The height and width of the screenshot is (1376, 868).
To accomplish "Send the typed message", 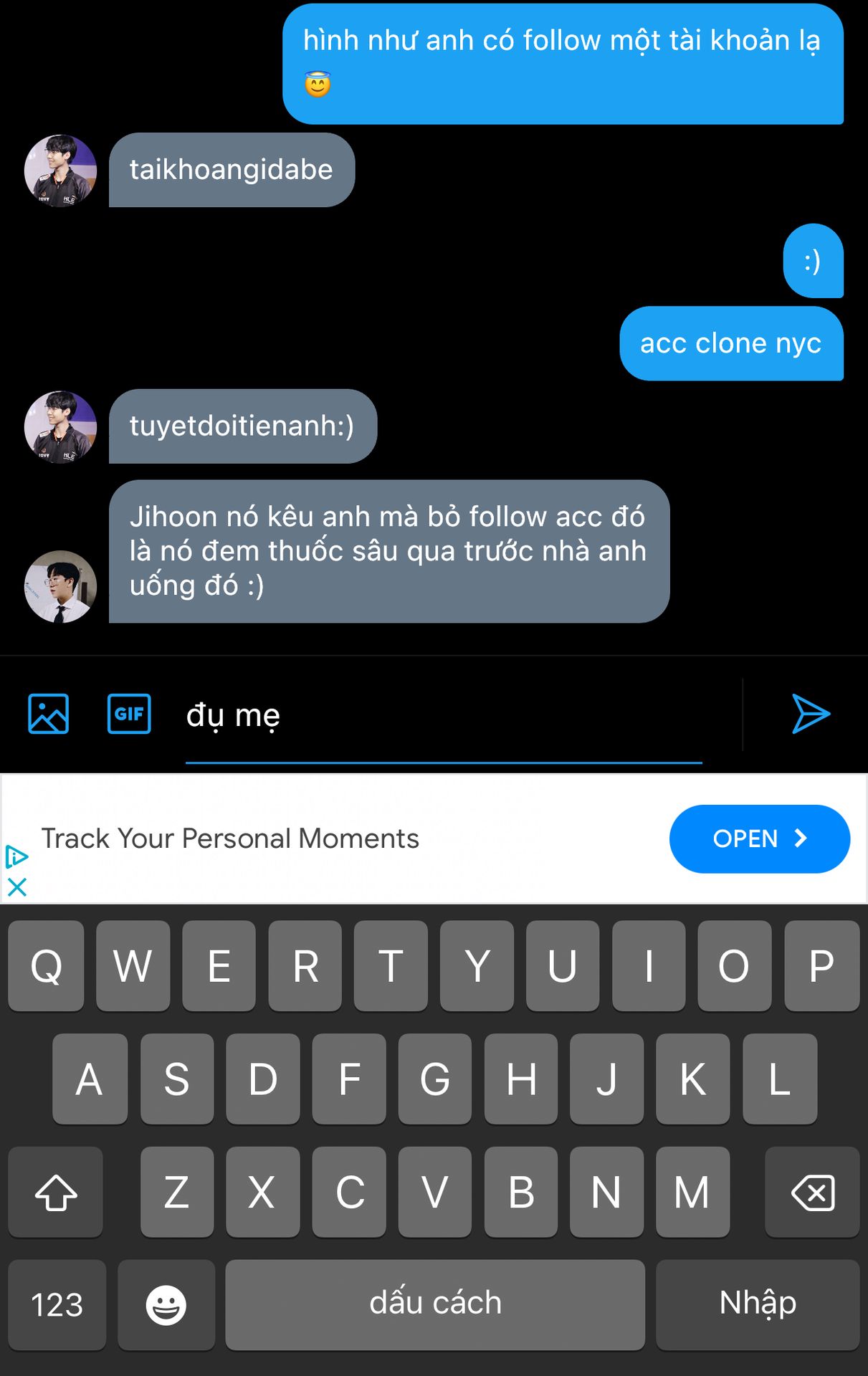I will point(810,714).
